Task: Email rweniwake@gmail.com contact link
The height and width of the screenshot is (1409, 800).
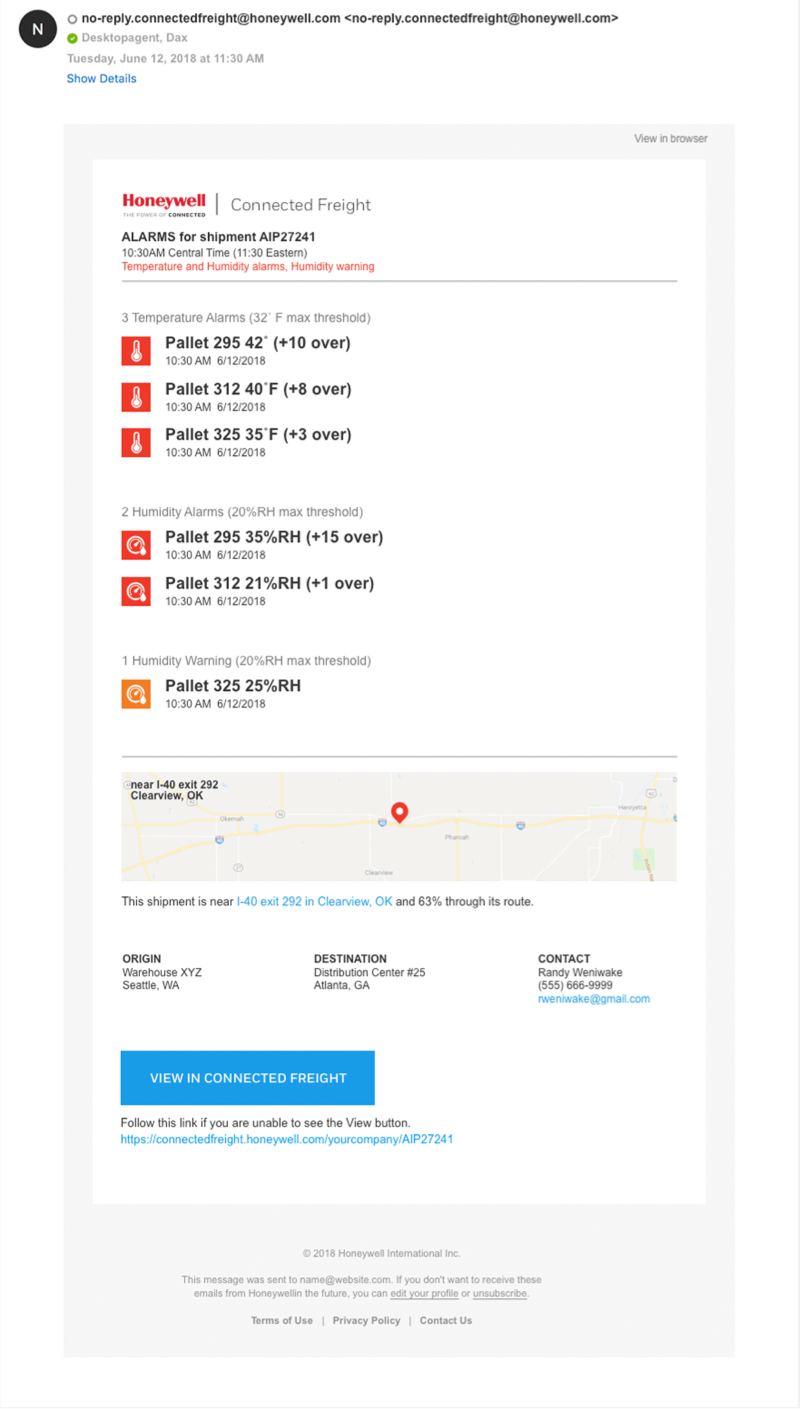Action: [594, 999]
